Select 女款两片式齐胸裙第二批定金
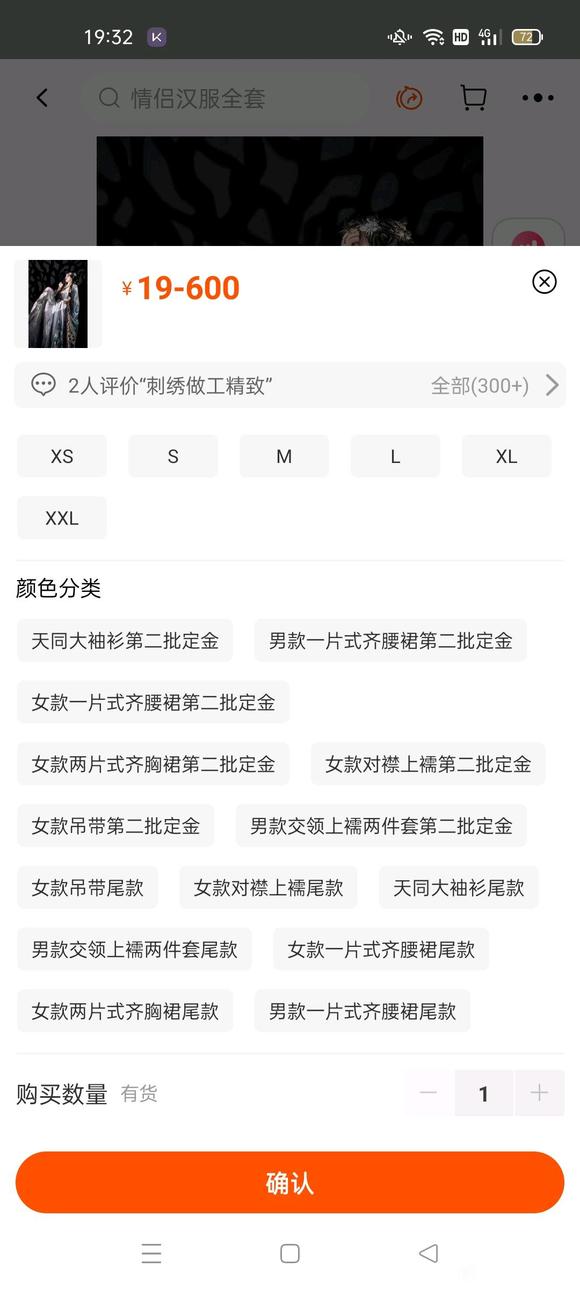The width and height of the screenshot is (580, 1289). [x=153, y=764]
